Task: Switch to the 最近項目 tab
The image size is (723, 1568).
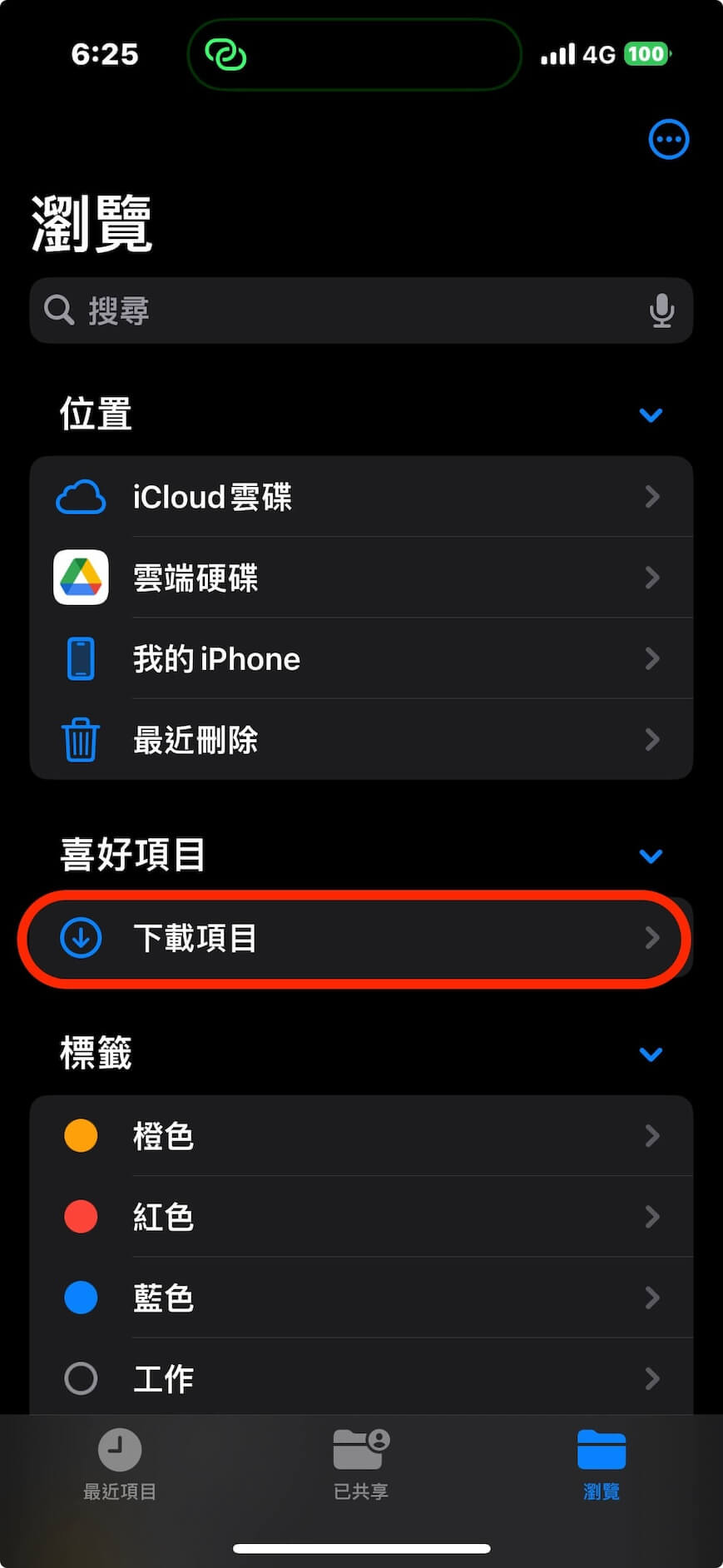Action: [120, 1465]
